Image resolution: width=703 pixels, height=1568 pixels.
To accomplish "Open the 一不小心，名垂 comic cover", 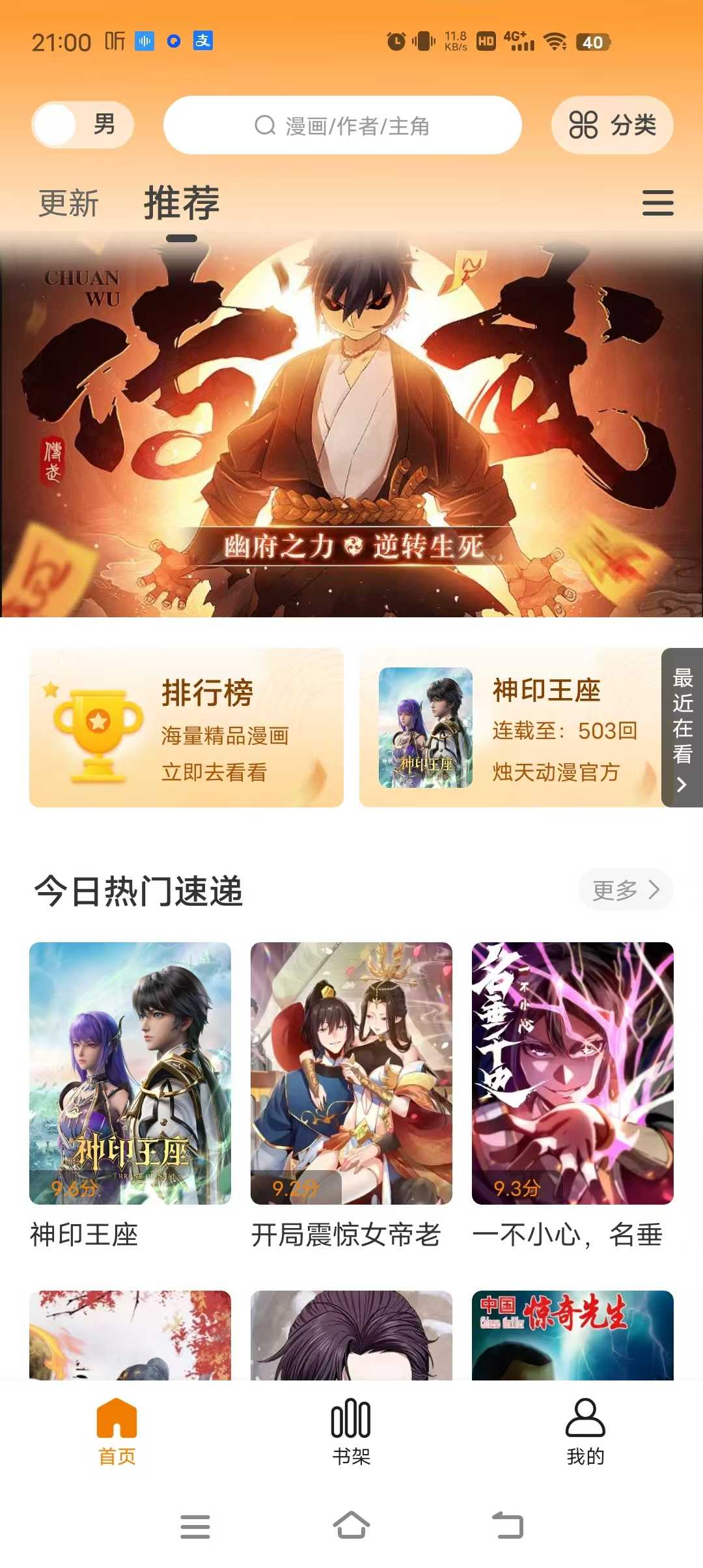I will (573, 1072).
